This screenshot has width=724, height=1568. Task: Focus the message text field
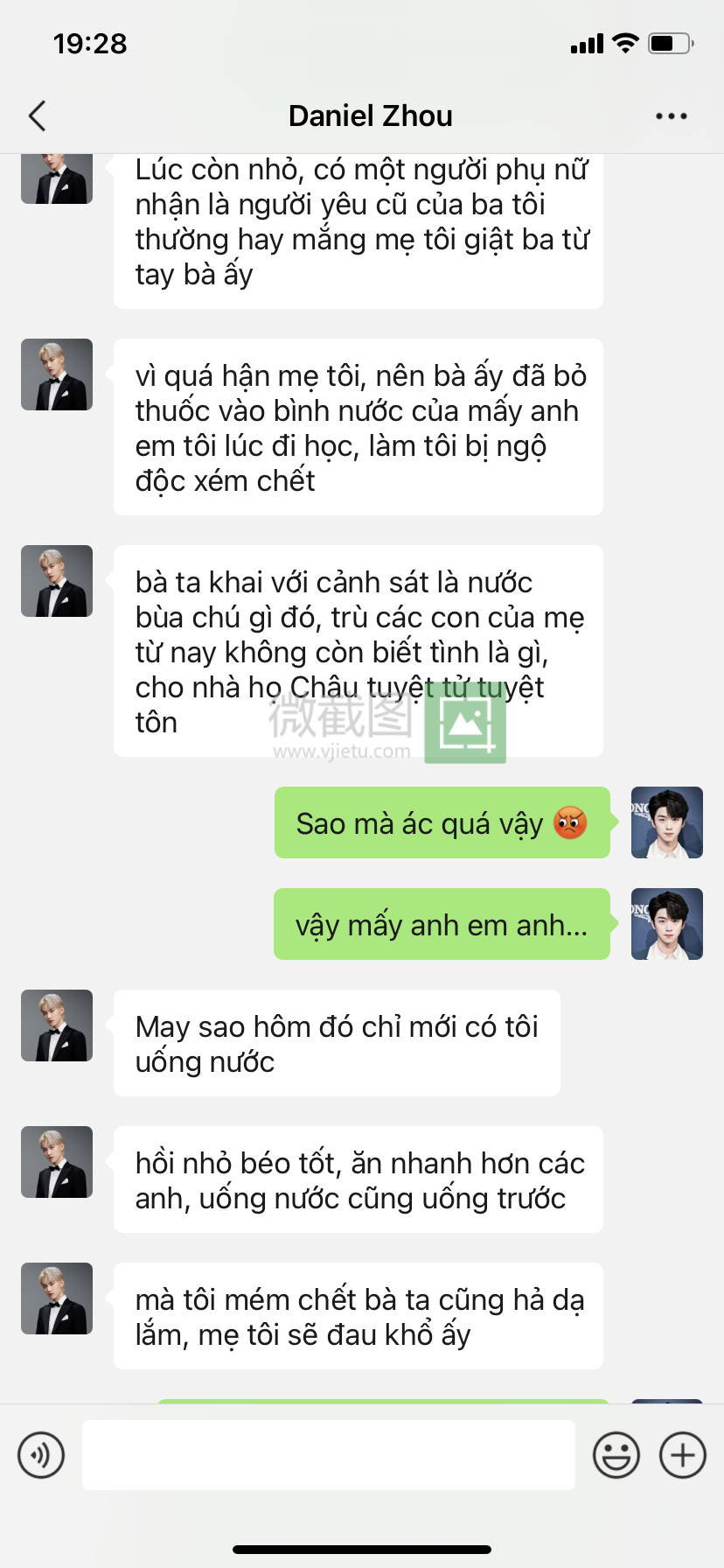328,1455
